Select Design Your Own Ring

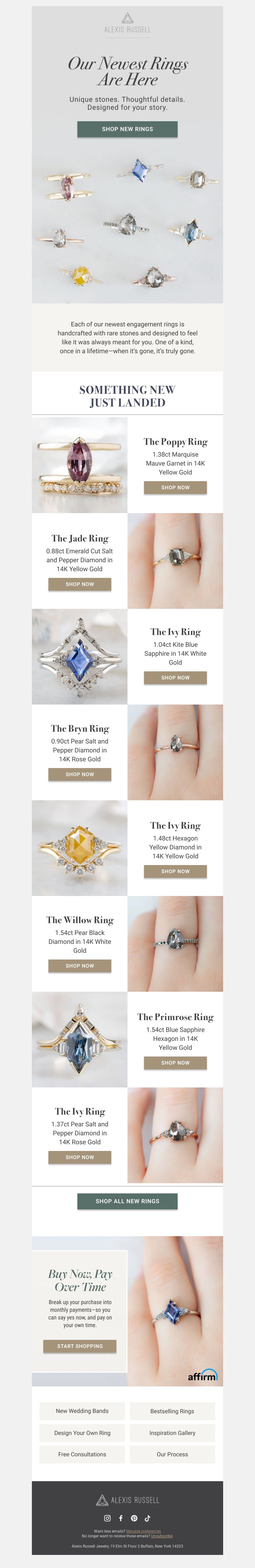point(82,1433)
